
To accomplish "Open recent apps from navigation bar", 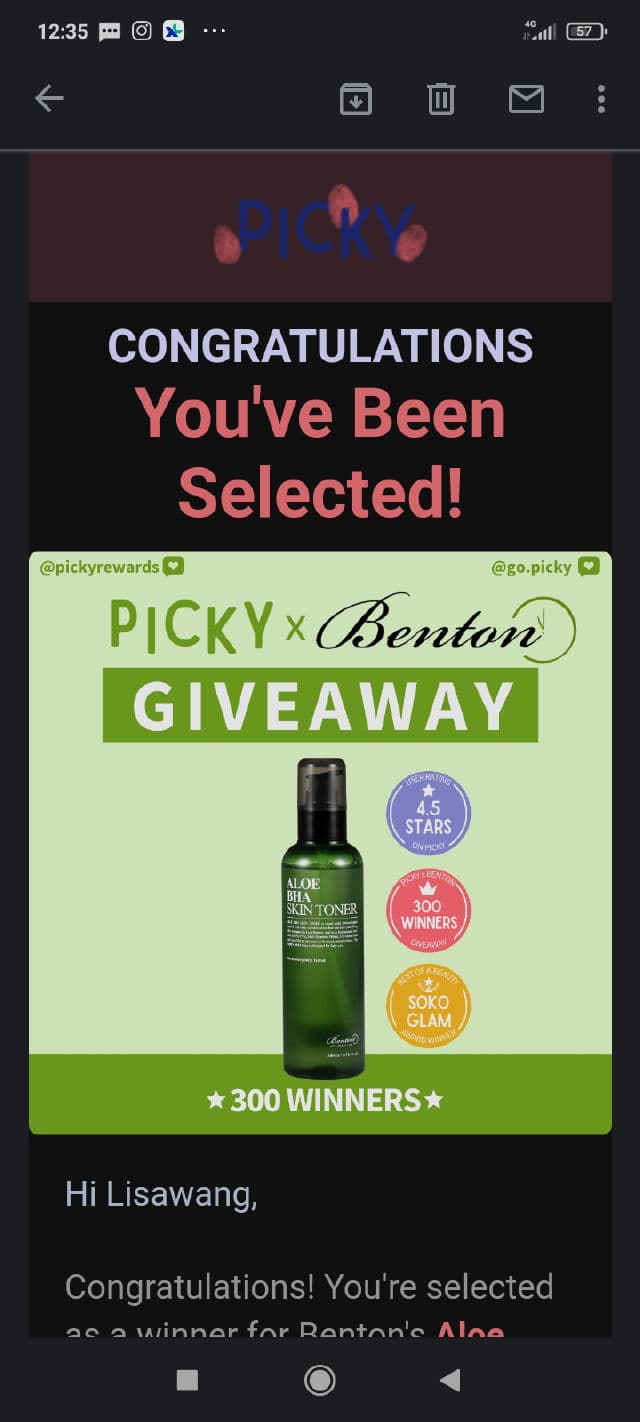I will (187, 1380).
